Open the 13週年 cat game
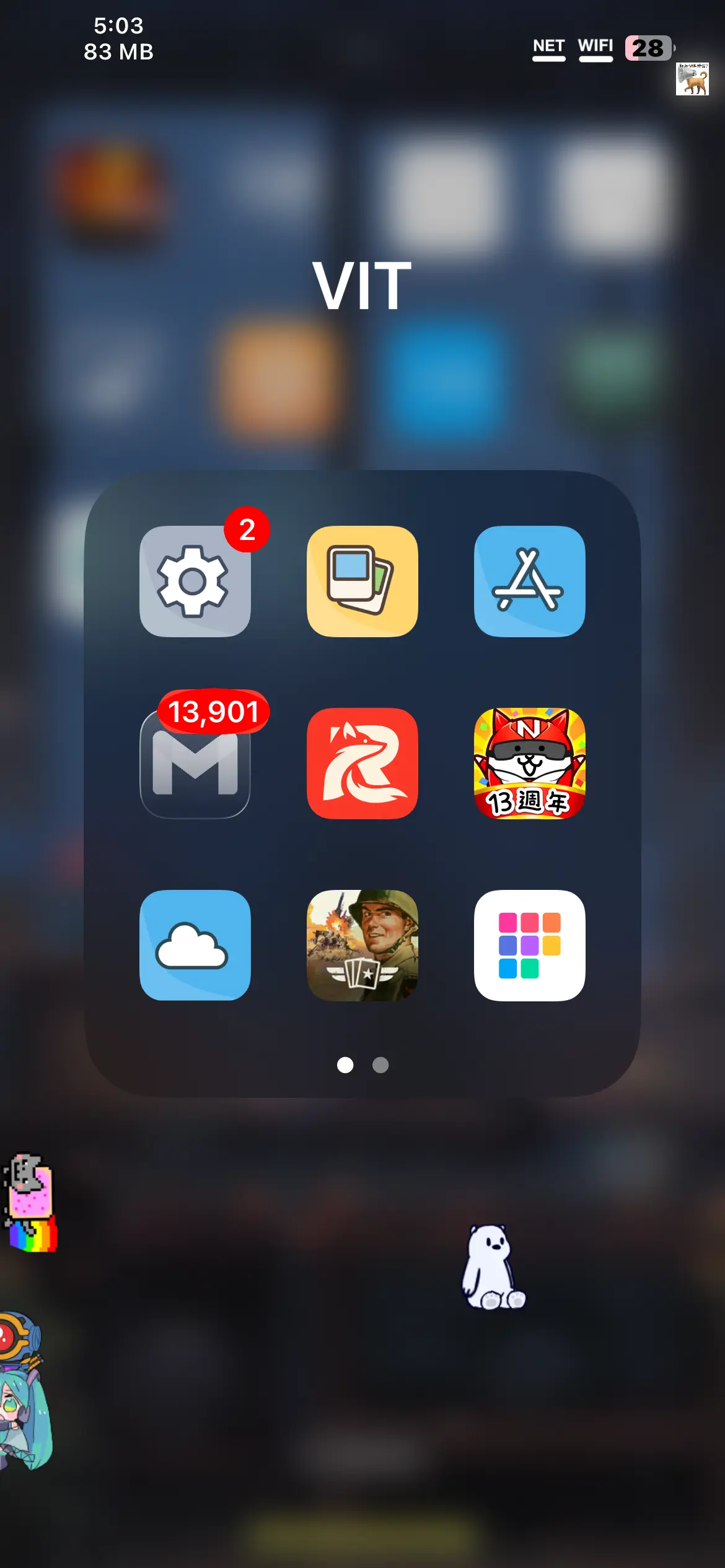 point(530,763)
